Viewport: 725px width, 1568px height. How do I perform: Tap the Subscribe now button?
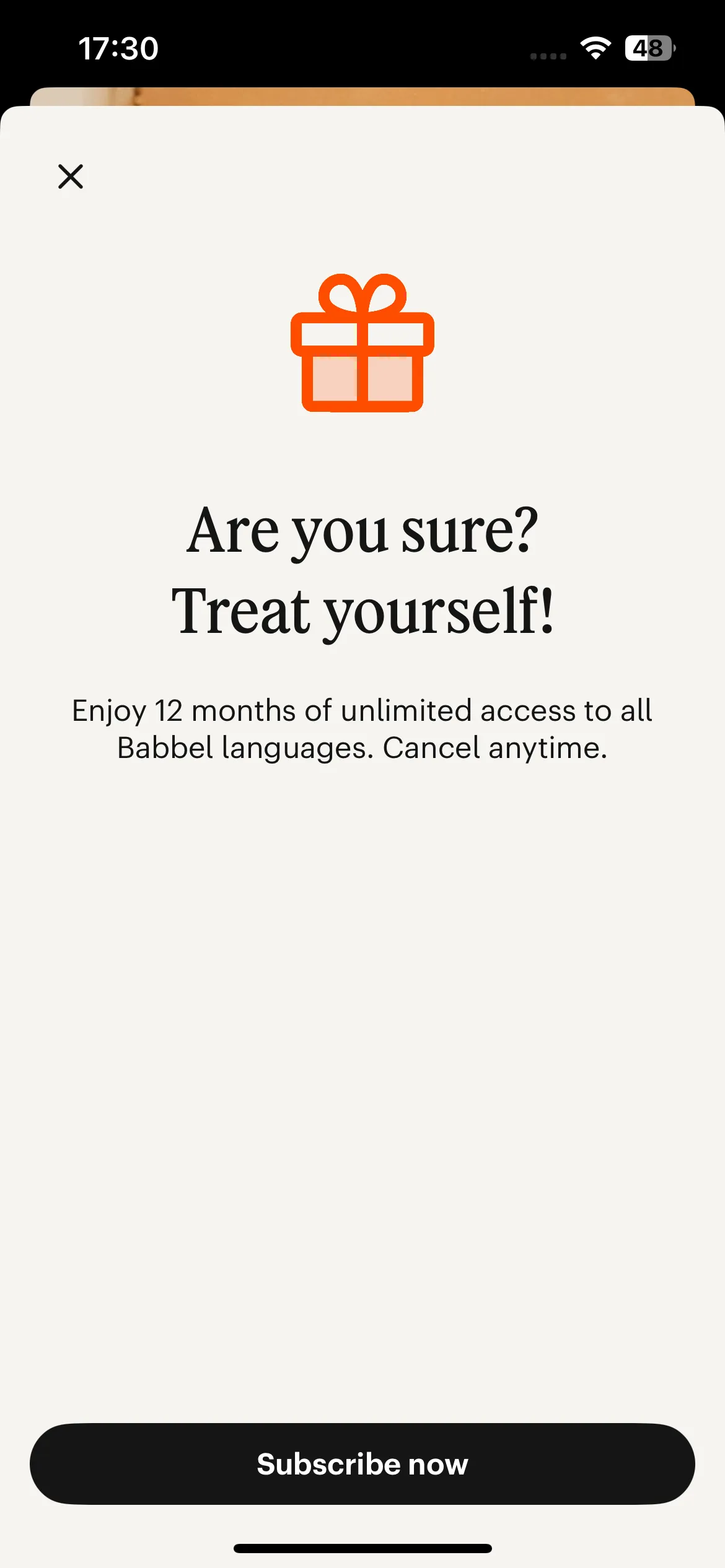point(362,1464)
